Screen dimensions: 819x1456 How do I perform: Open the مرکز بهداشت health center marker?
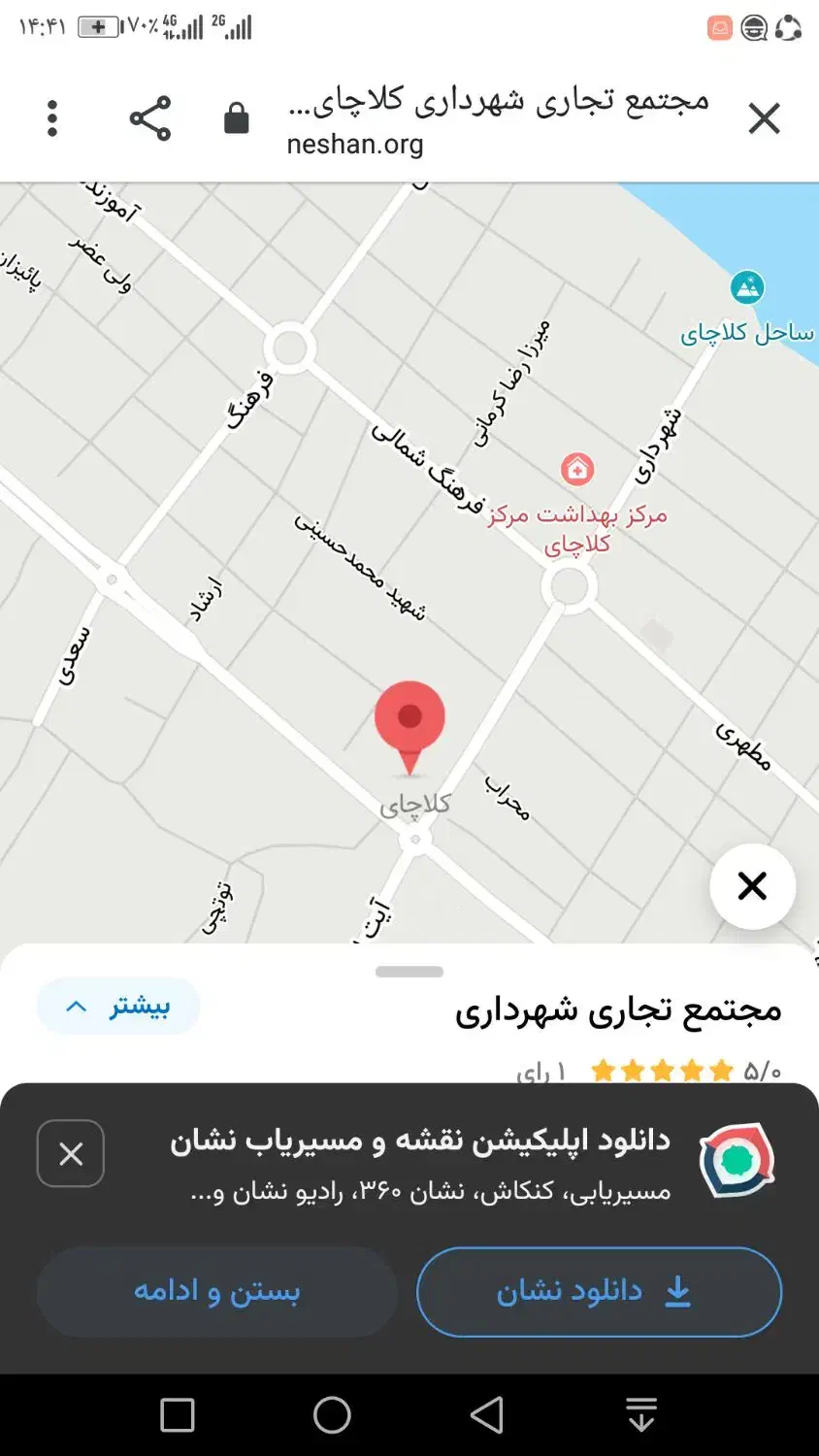point(577,470)
